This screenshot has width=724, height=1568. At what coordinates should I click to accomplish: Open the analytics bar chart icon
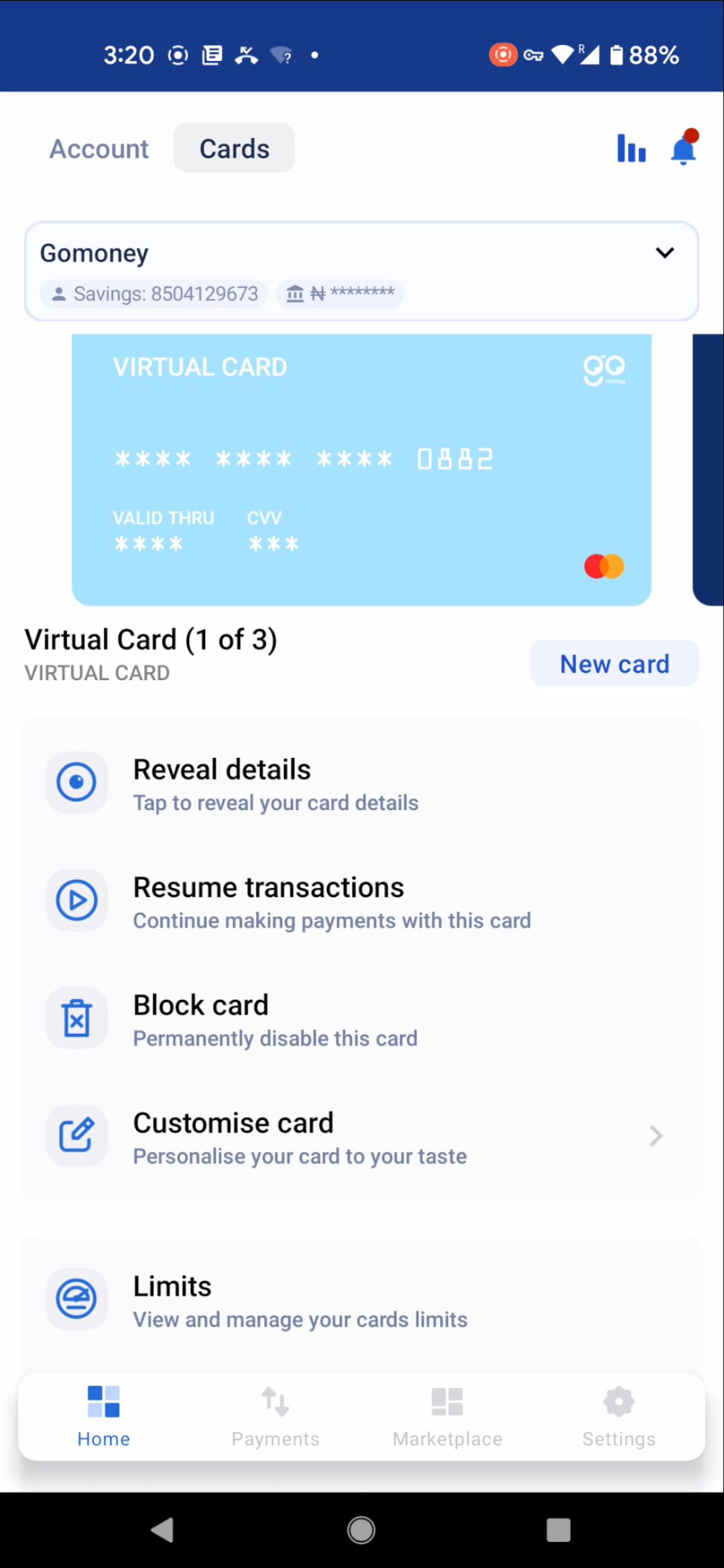coord(631,149)
